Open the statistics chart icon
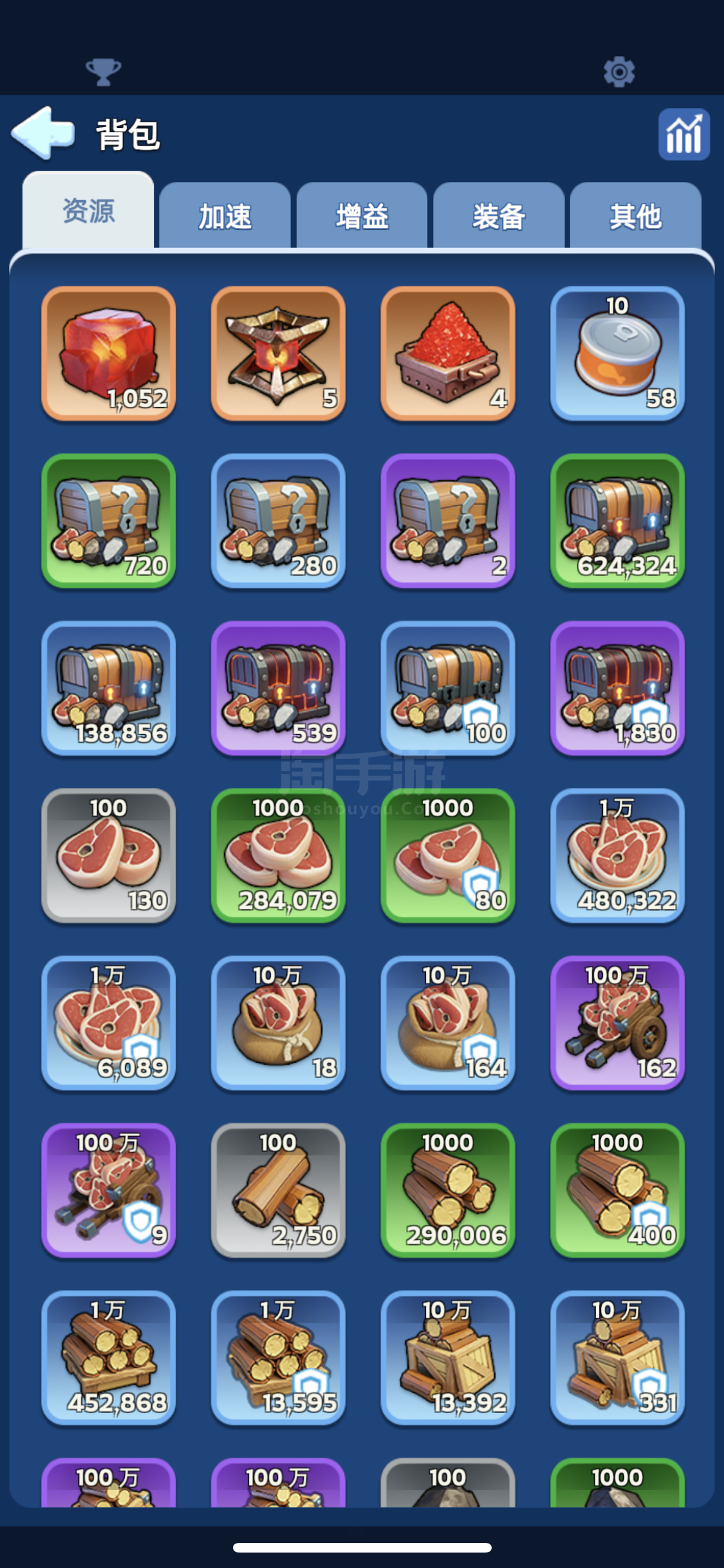The image size is (724, 1568). pyautogui.click(x=683, y=134)
